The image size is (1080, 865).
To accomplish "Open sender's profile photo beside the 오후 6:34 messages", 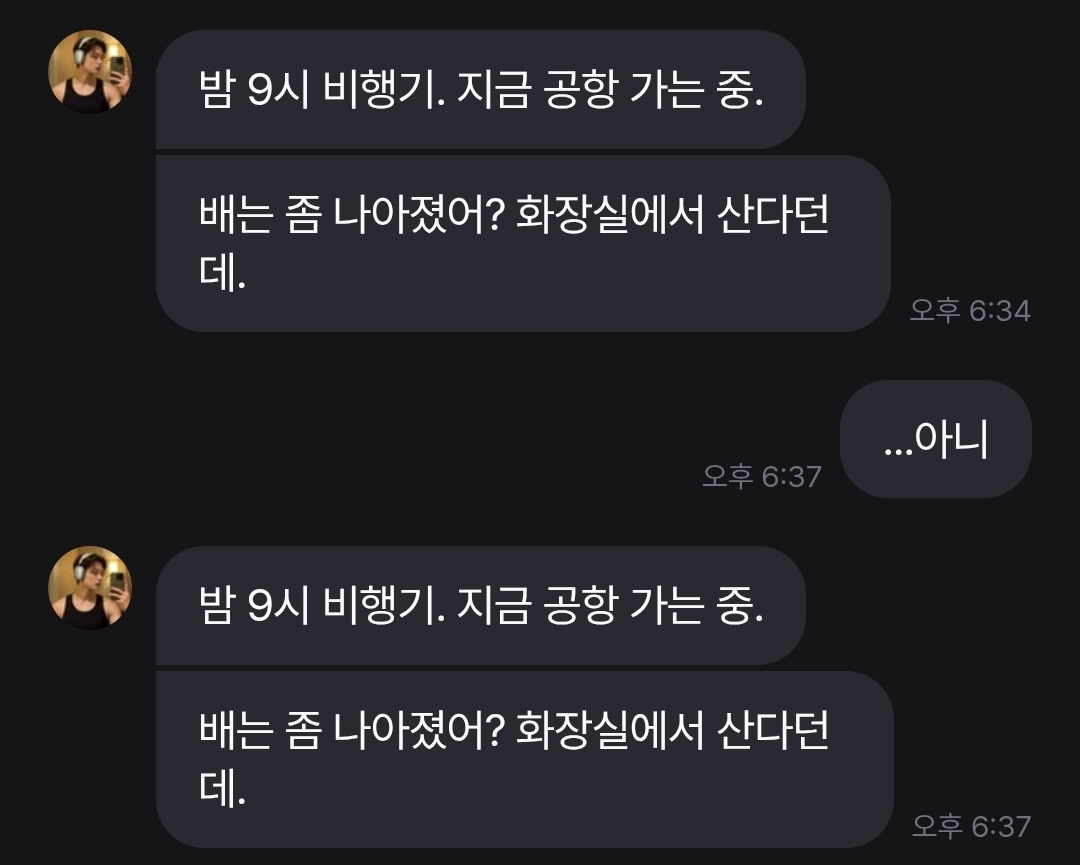I will [x=90, y=71].
